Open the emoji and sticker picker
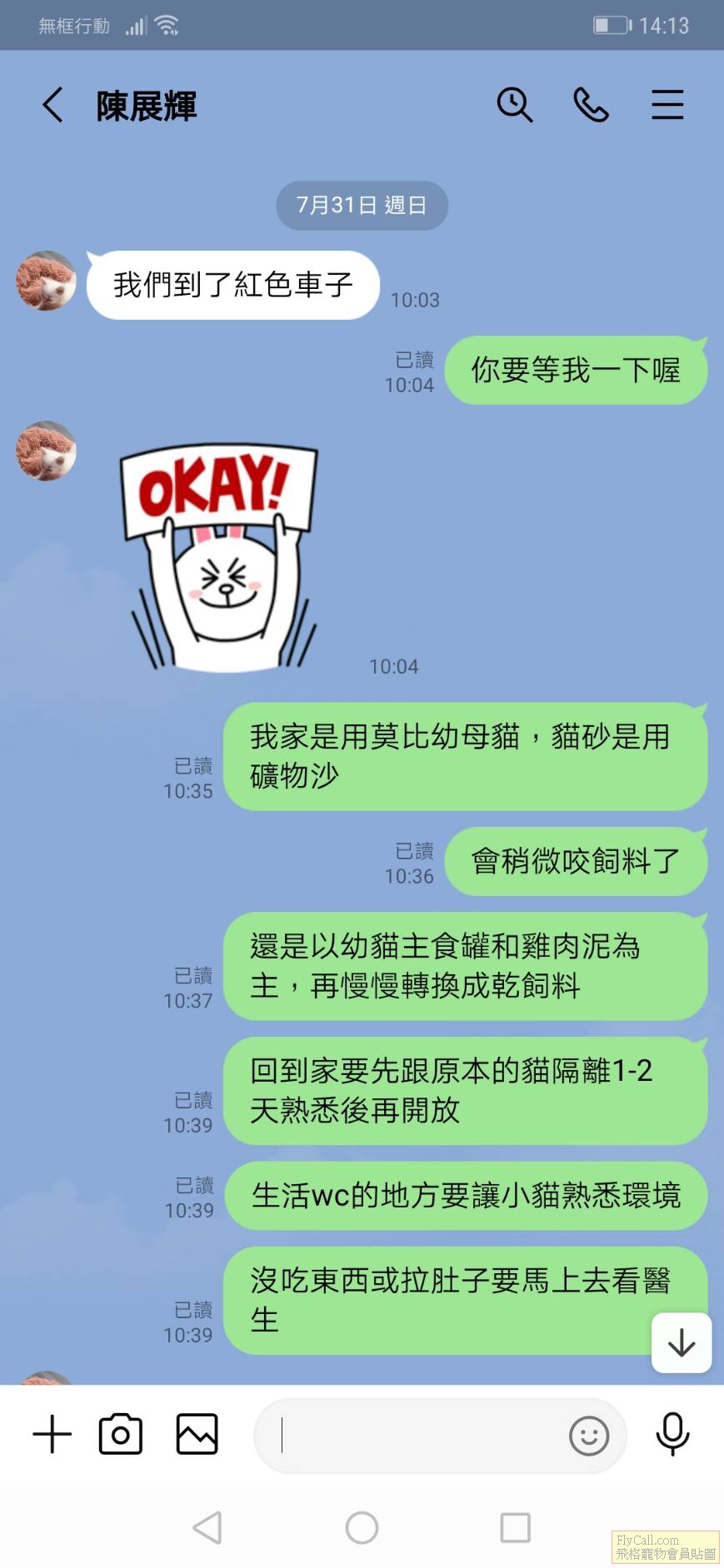This screenshot has width=724, height=1568. tap(589, 1436)
